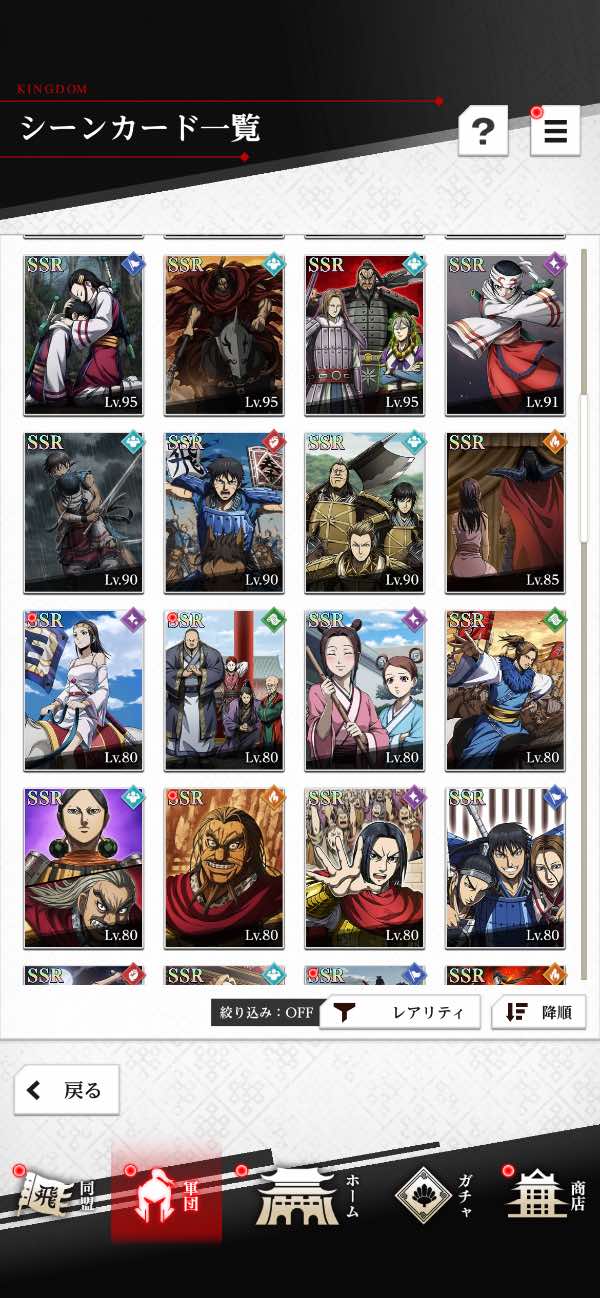Open the Lv.80 outstretched hand card

pyautogui.click(x=365, y=868)
